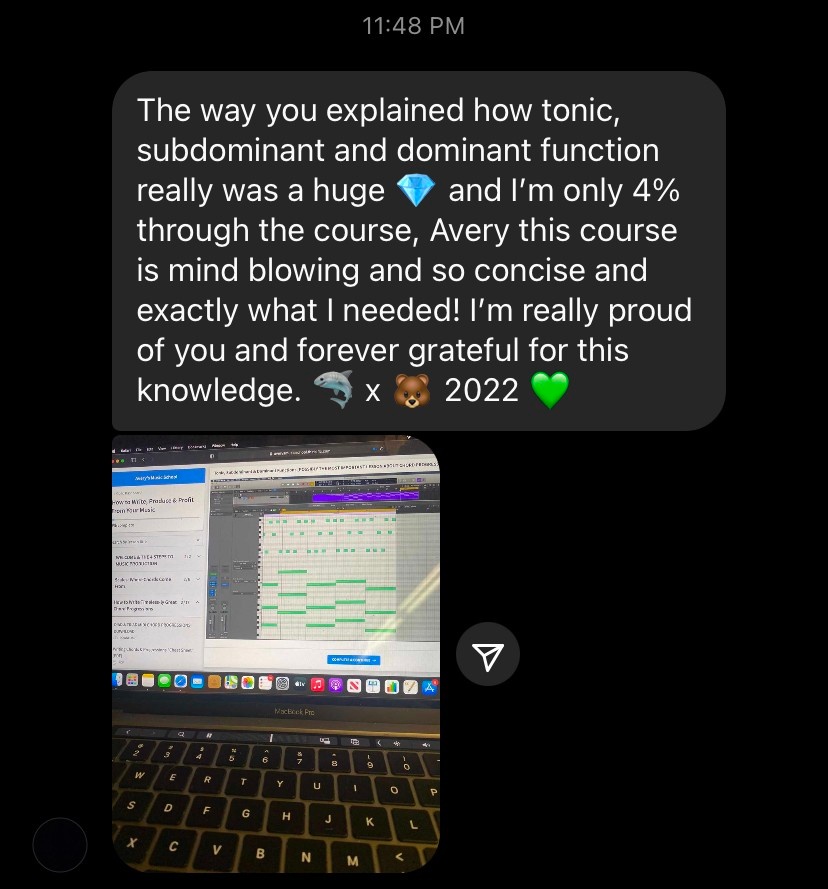Tap the share arrow beside the photo
Viewport: 828px width, 889px height.
click(488, 654)
